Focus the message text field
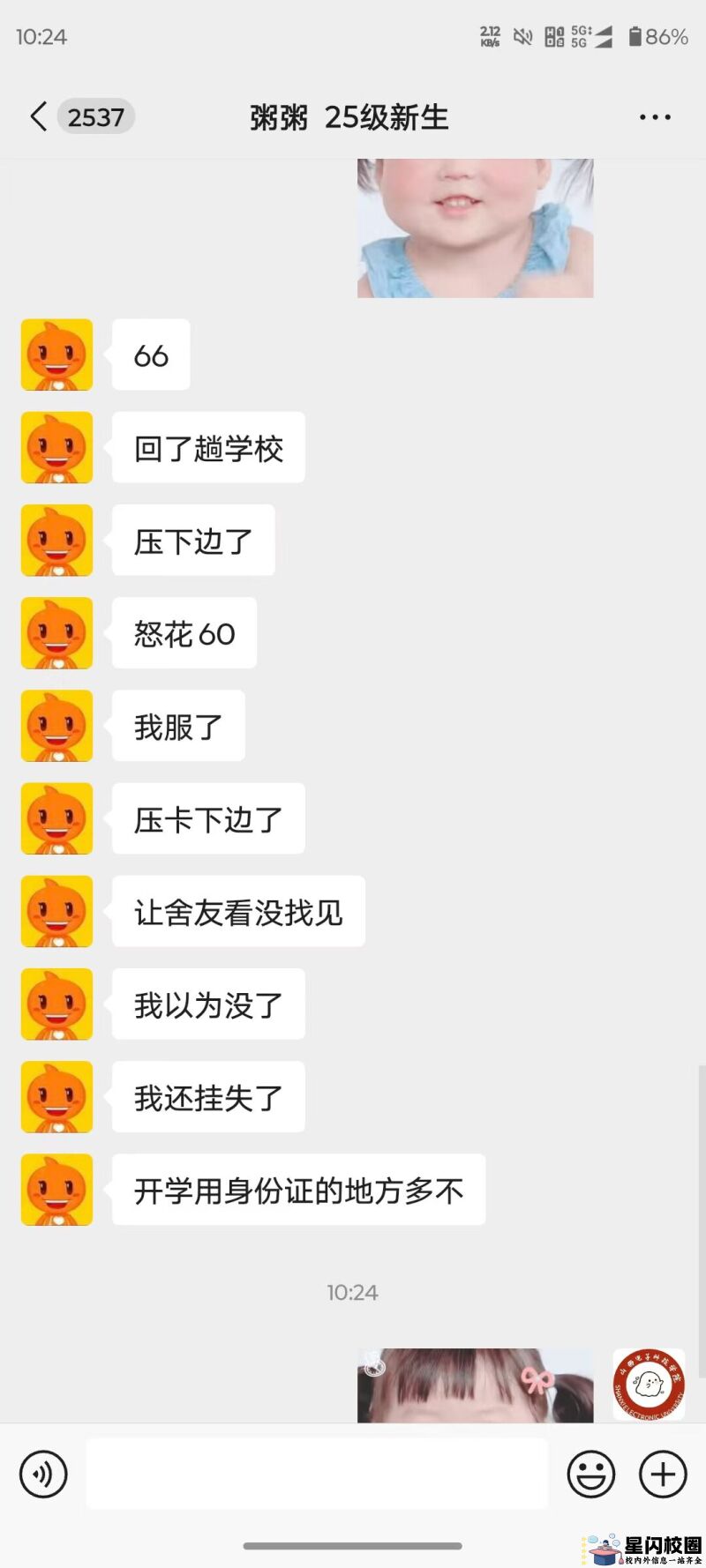 click(317, 1474)
